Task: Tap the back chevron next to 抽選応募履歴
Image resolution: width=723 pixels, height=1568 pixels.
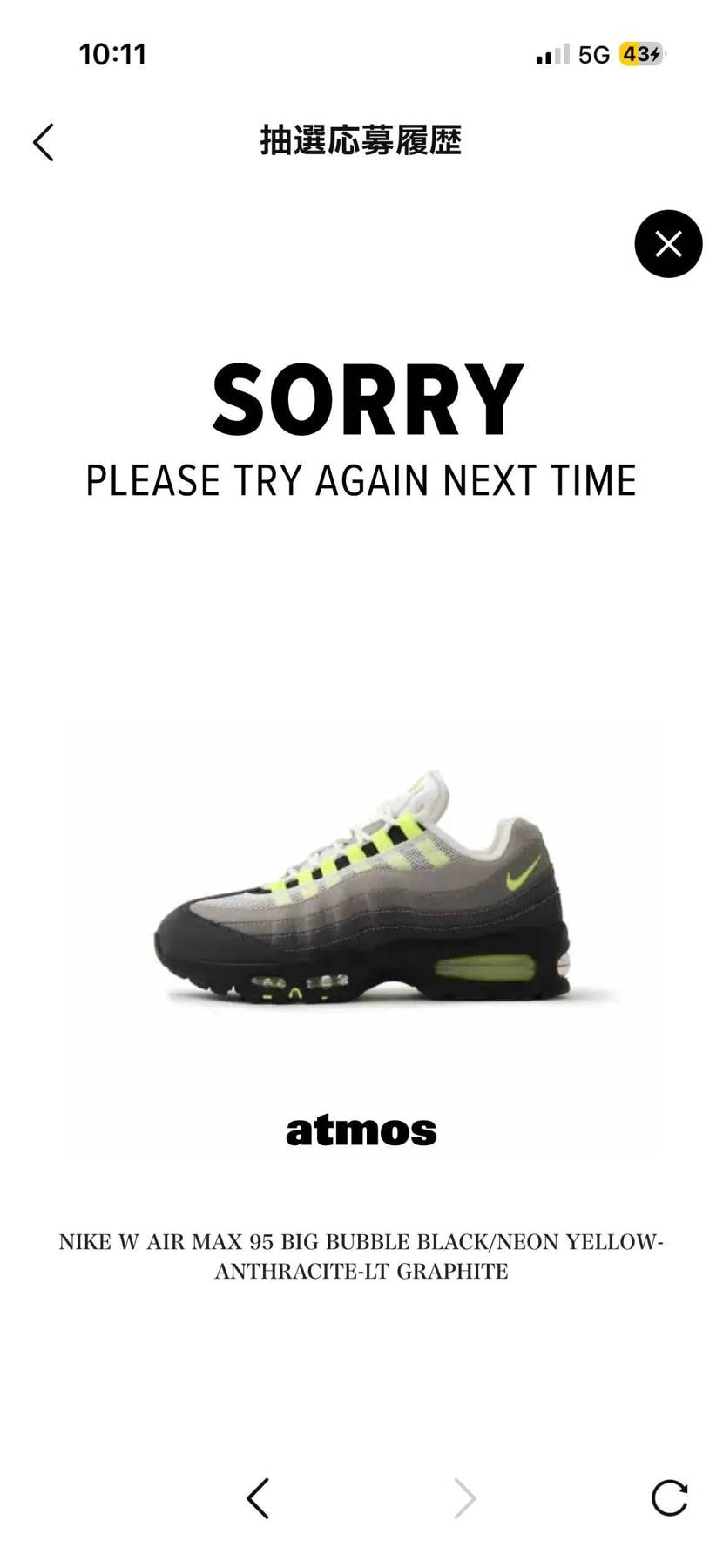Action: [44, 140]
